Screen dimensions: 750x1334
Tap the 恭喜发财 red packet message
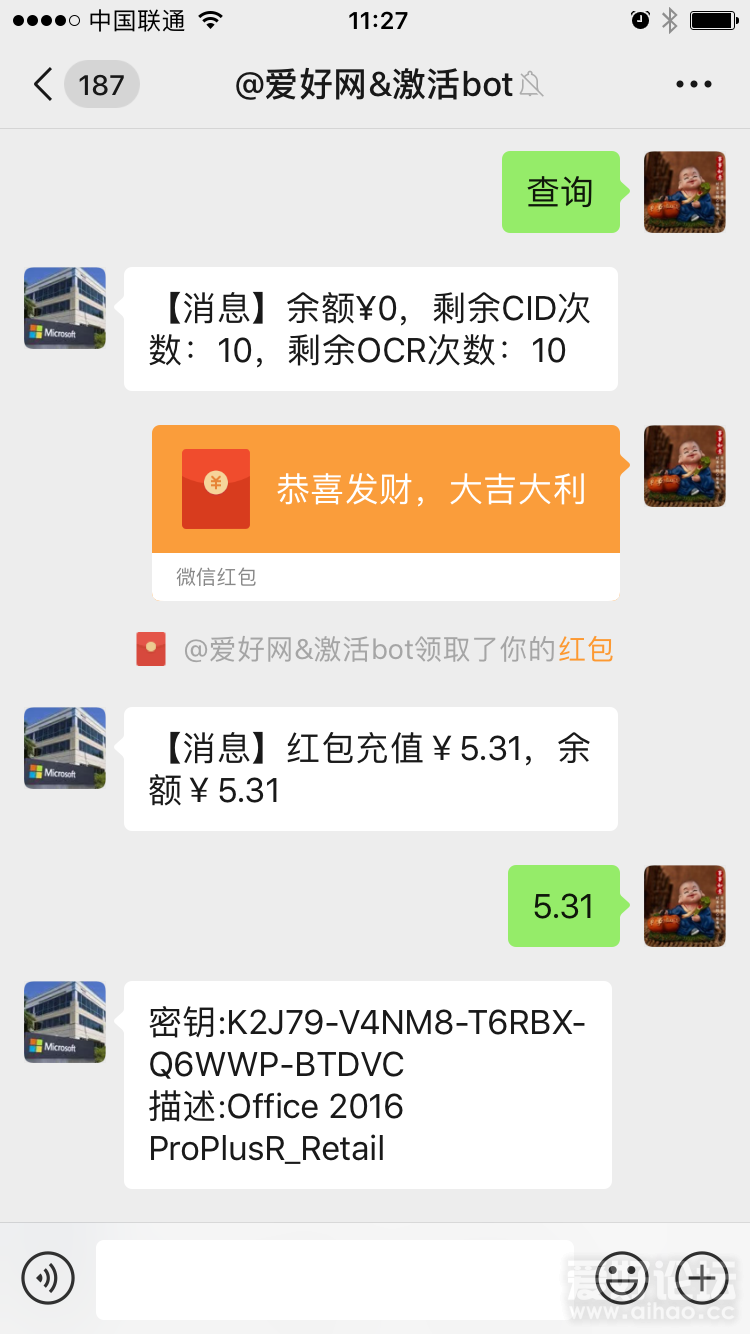pyautogui.click(x=385, y=488)
